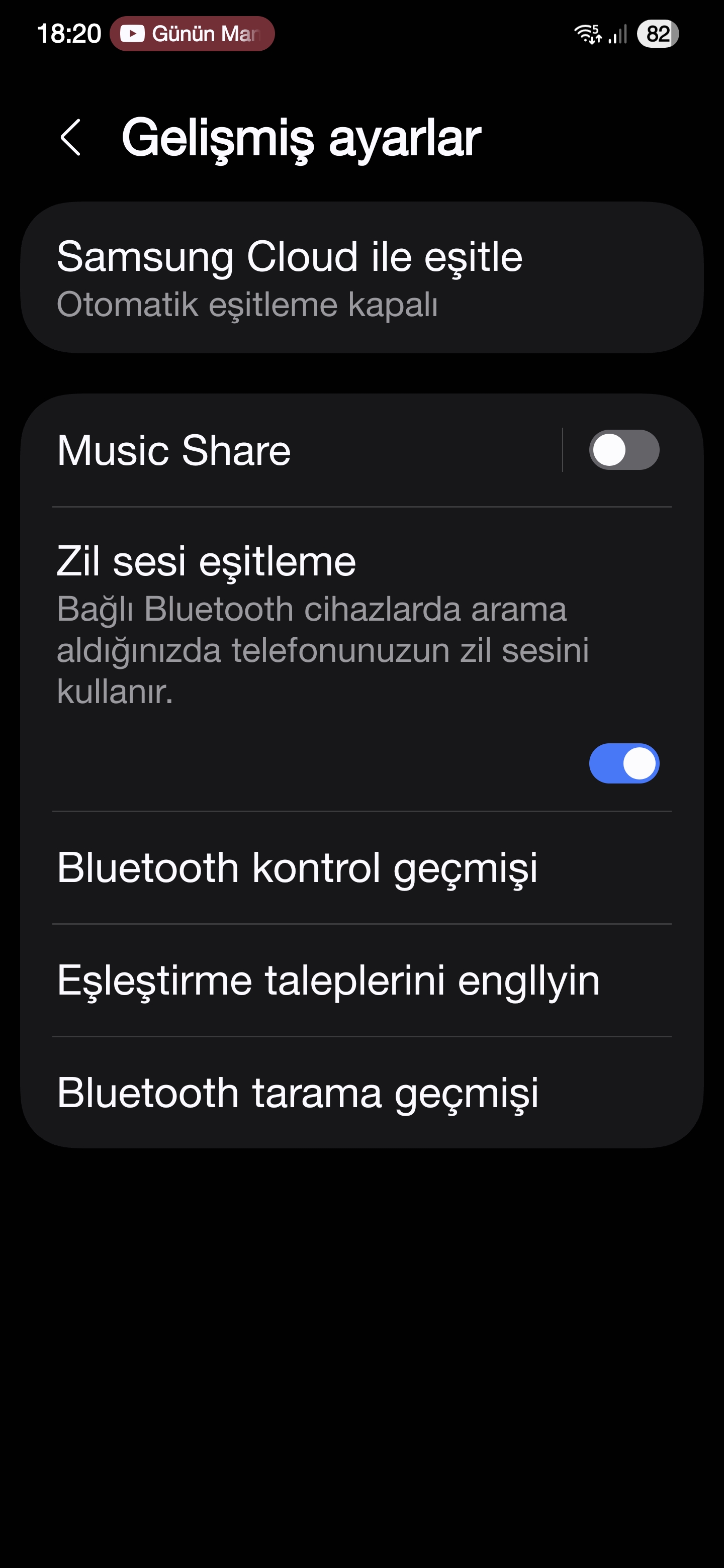The height and width of the screenshot is (1568, 724).
Task: Open Bluetooth kontrol geçmişi
Action: [x=361, y=867]
